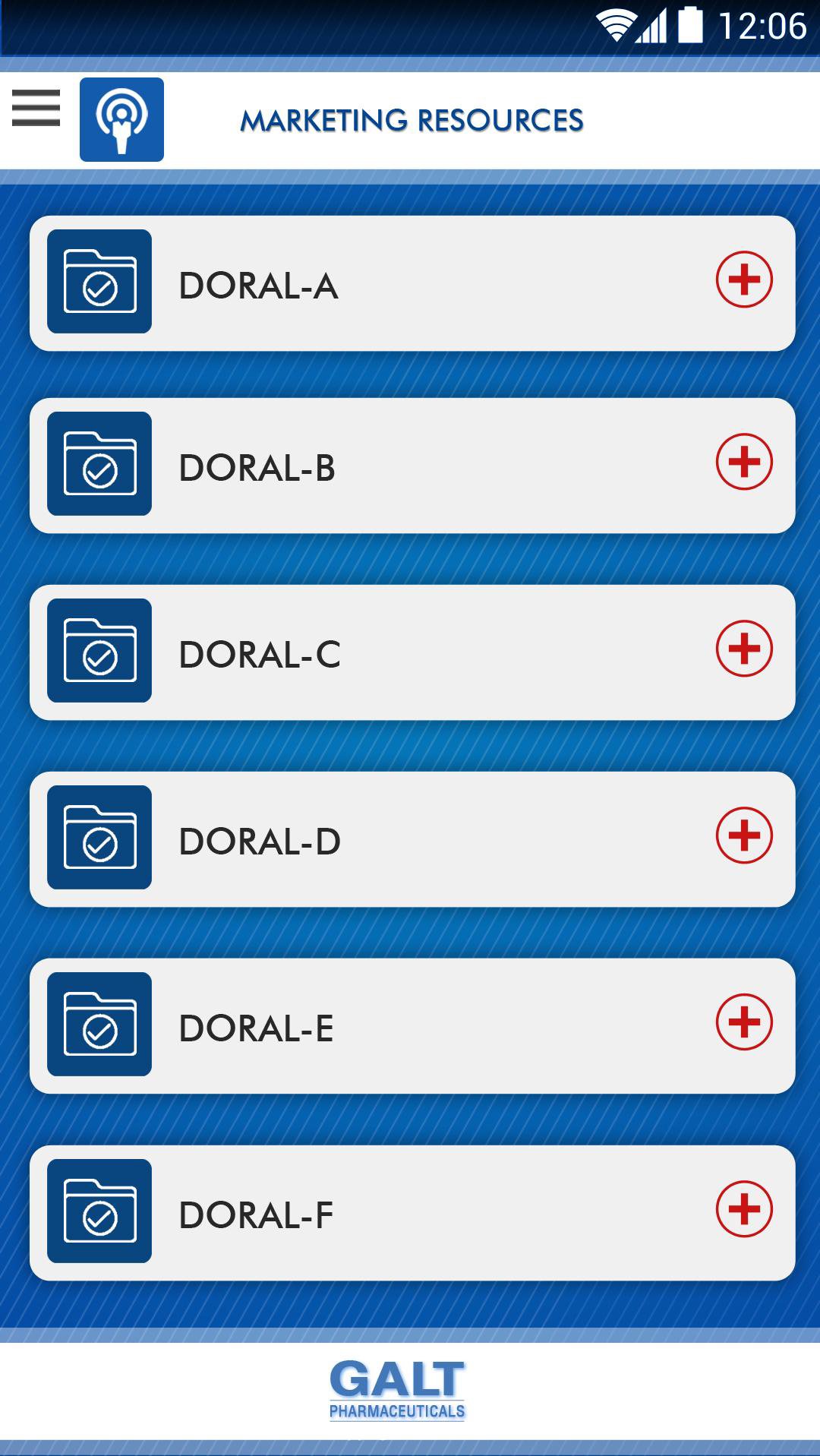Expand DORAL-A with its plus icon
This screenshot has width=820, height=1456.
(744, 280)
